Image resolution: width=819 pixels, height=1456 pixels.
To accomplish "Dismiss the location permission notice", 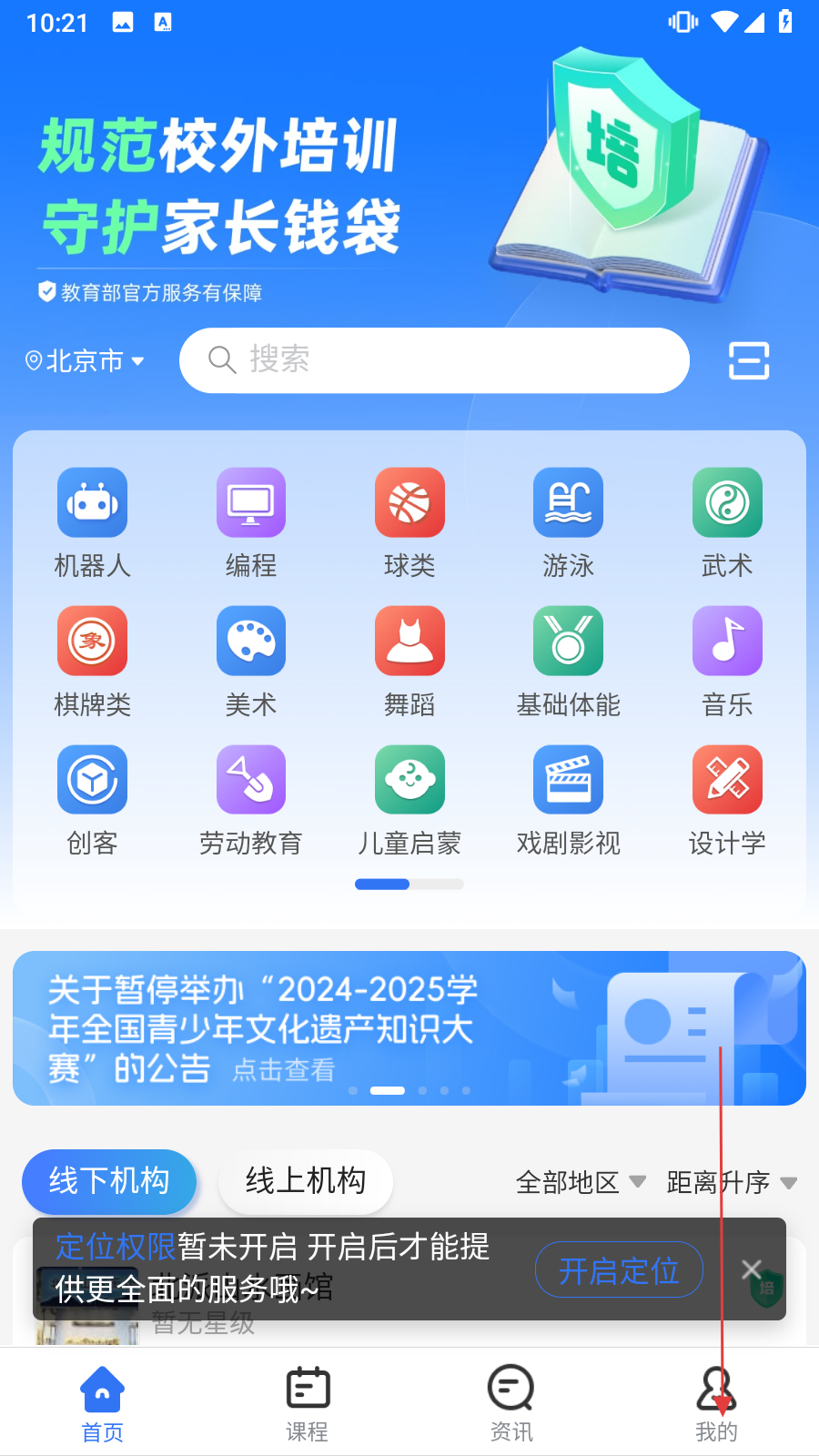I will 752,1269.
